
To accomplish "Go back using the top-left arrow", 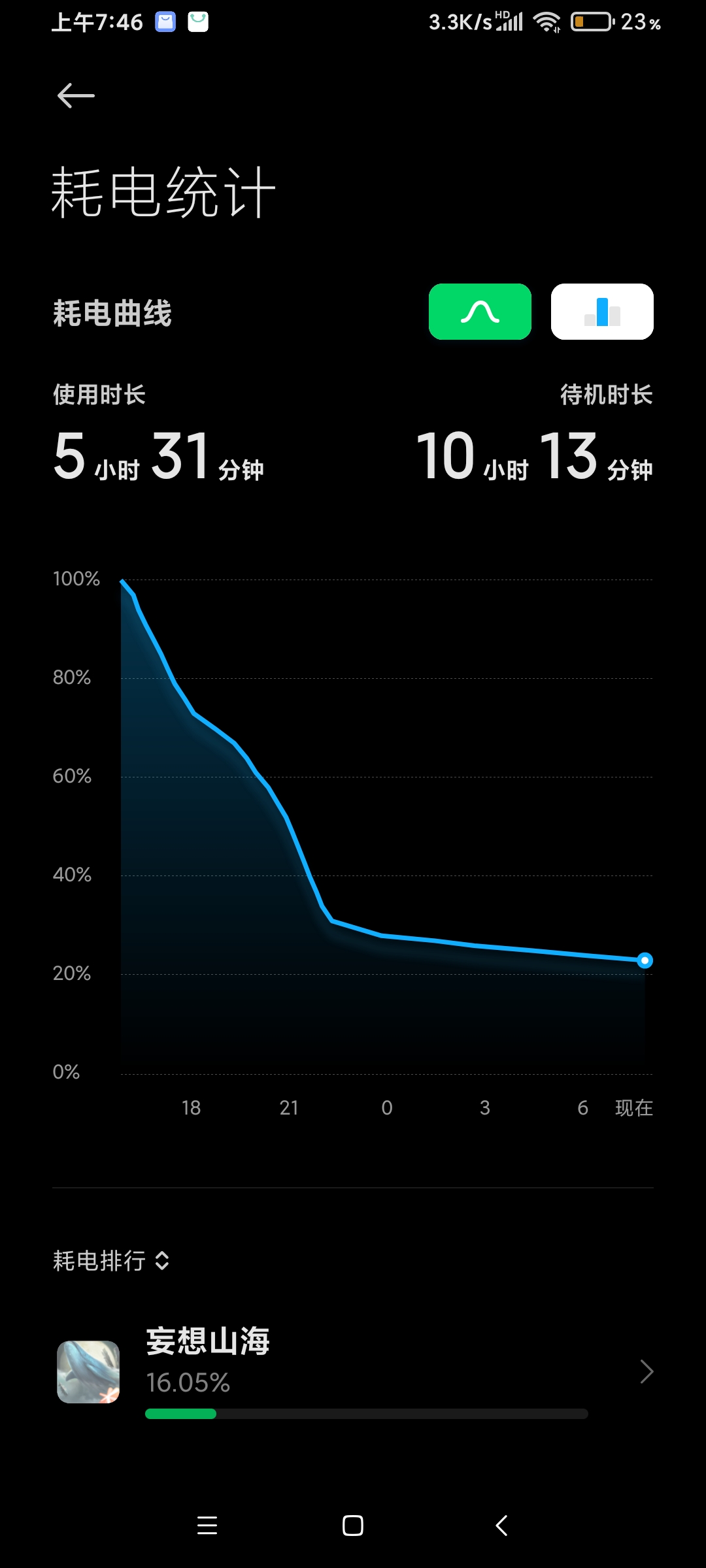I will click(76, 96).
